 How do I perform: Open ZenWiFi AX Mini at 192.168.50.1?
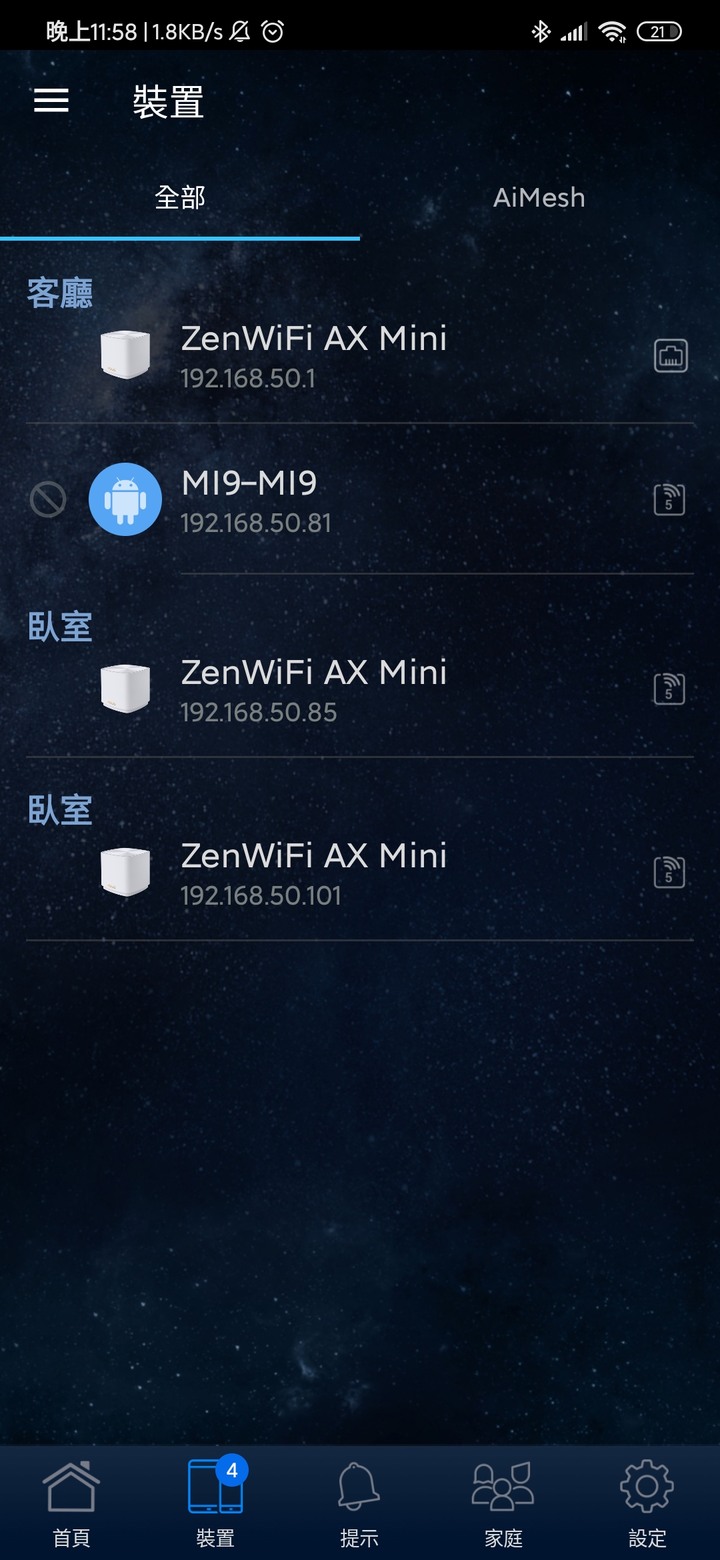pos(313,356)
